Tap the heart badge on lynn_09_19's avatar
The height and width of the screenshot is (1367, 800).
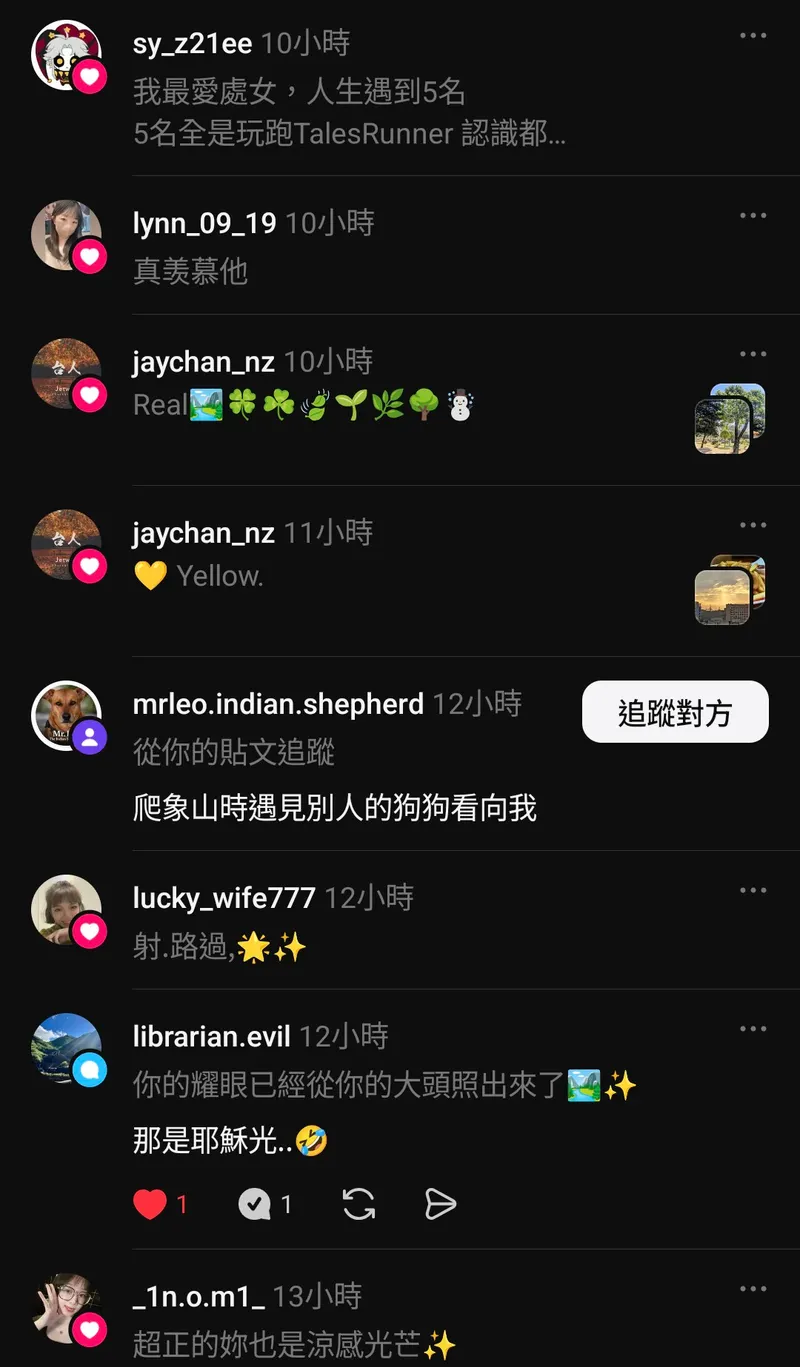click(x=89, y=258)
